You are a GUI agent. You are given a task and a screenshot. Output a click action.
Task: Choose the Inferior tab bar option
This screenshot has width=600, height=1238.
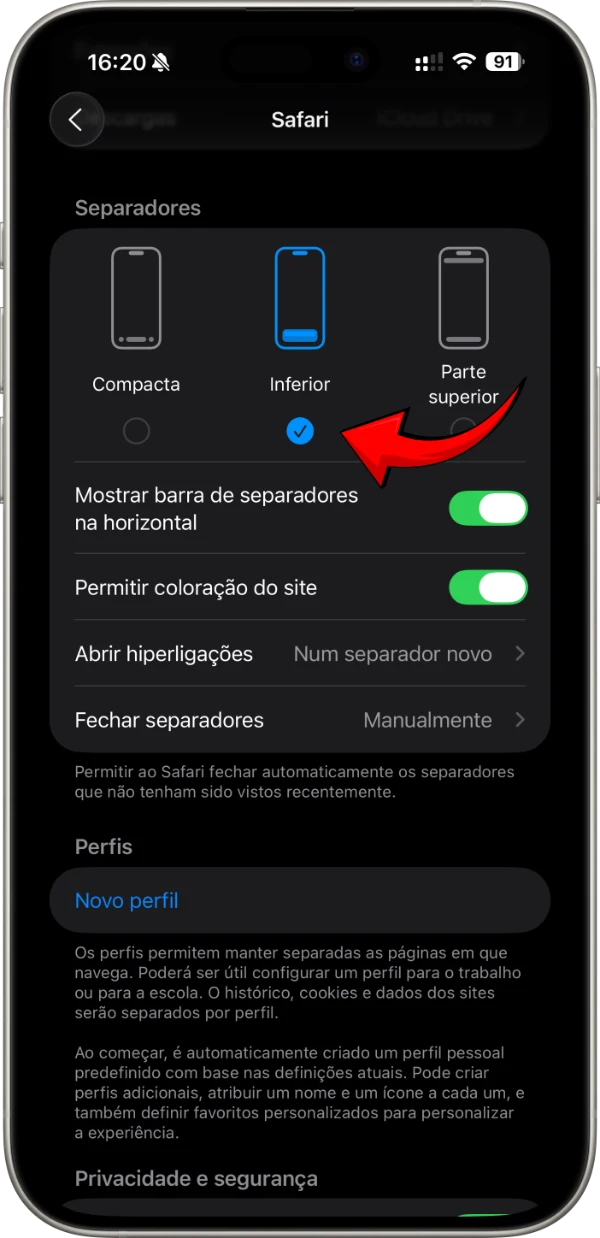point(300,430)
